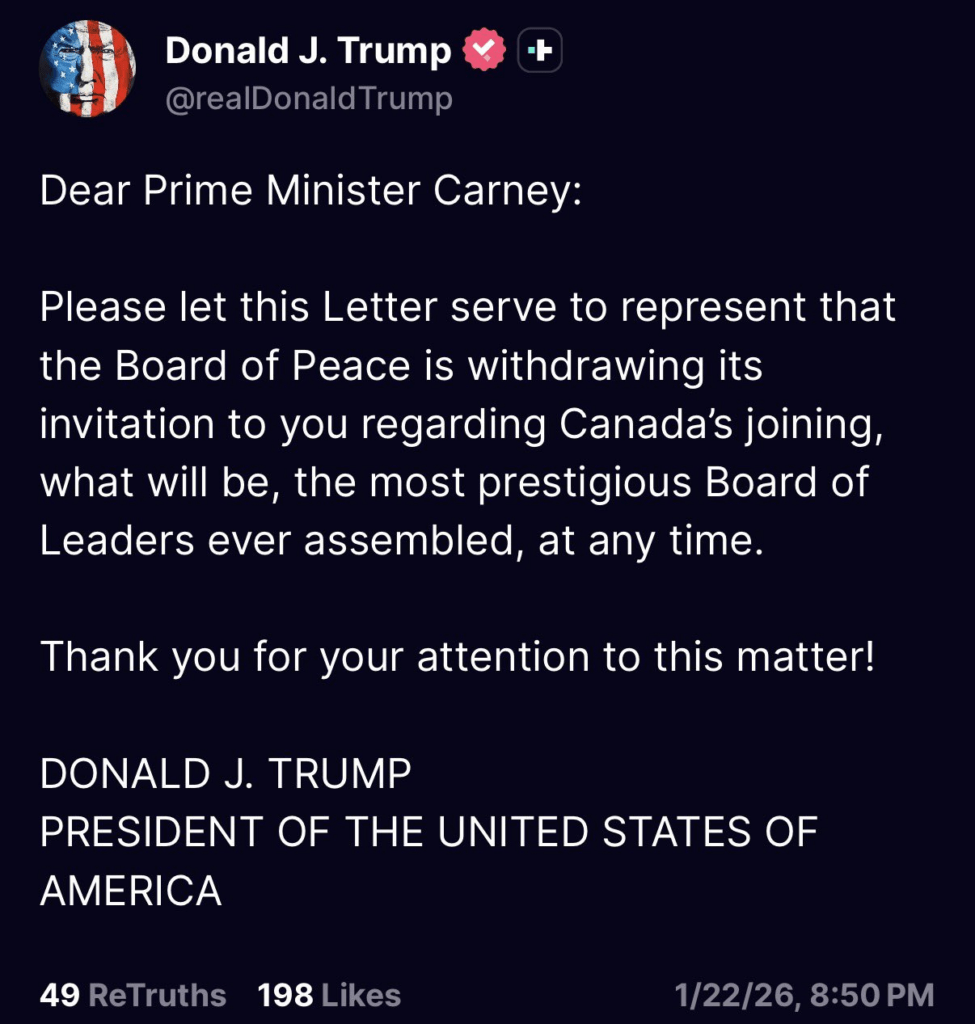This screenshot has width=975, height=1024.
Task: Open the @realDonaldTrump handle
Action: [308, 99]
